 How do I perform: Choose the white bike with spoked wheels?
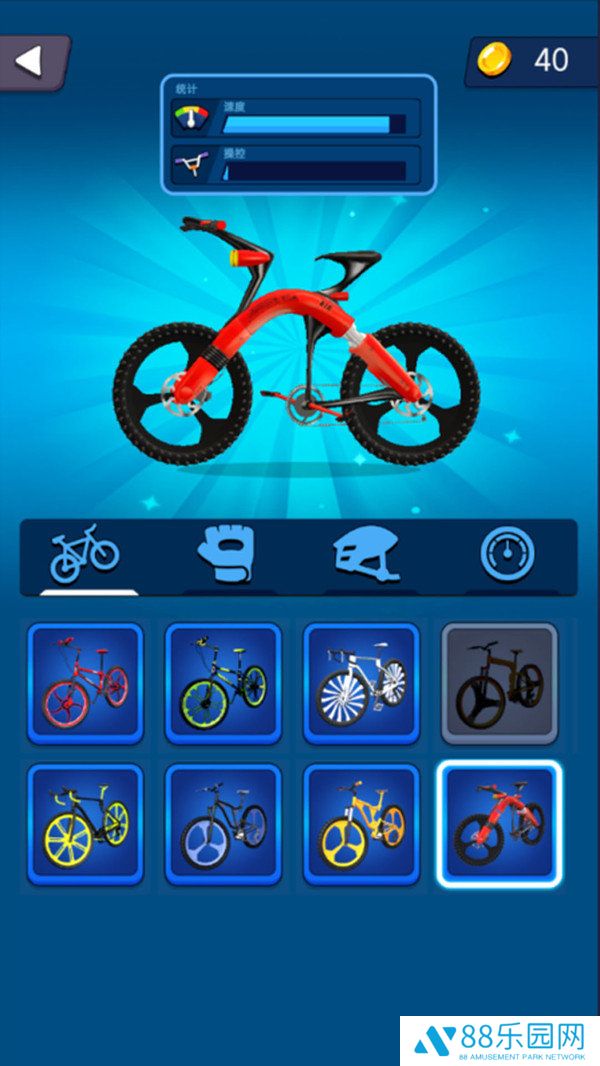(361, 684)
